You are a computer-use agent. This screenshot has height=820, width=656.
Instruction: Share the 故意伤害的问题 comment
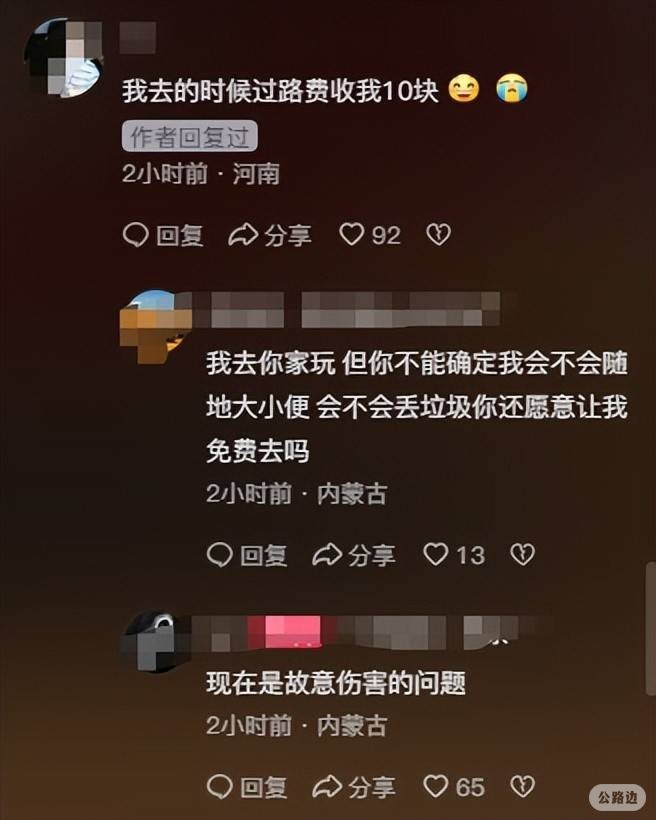click(x=354, y=786)
